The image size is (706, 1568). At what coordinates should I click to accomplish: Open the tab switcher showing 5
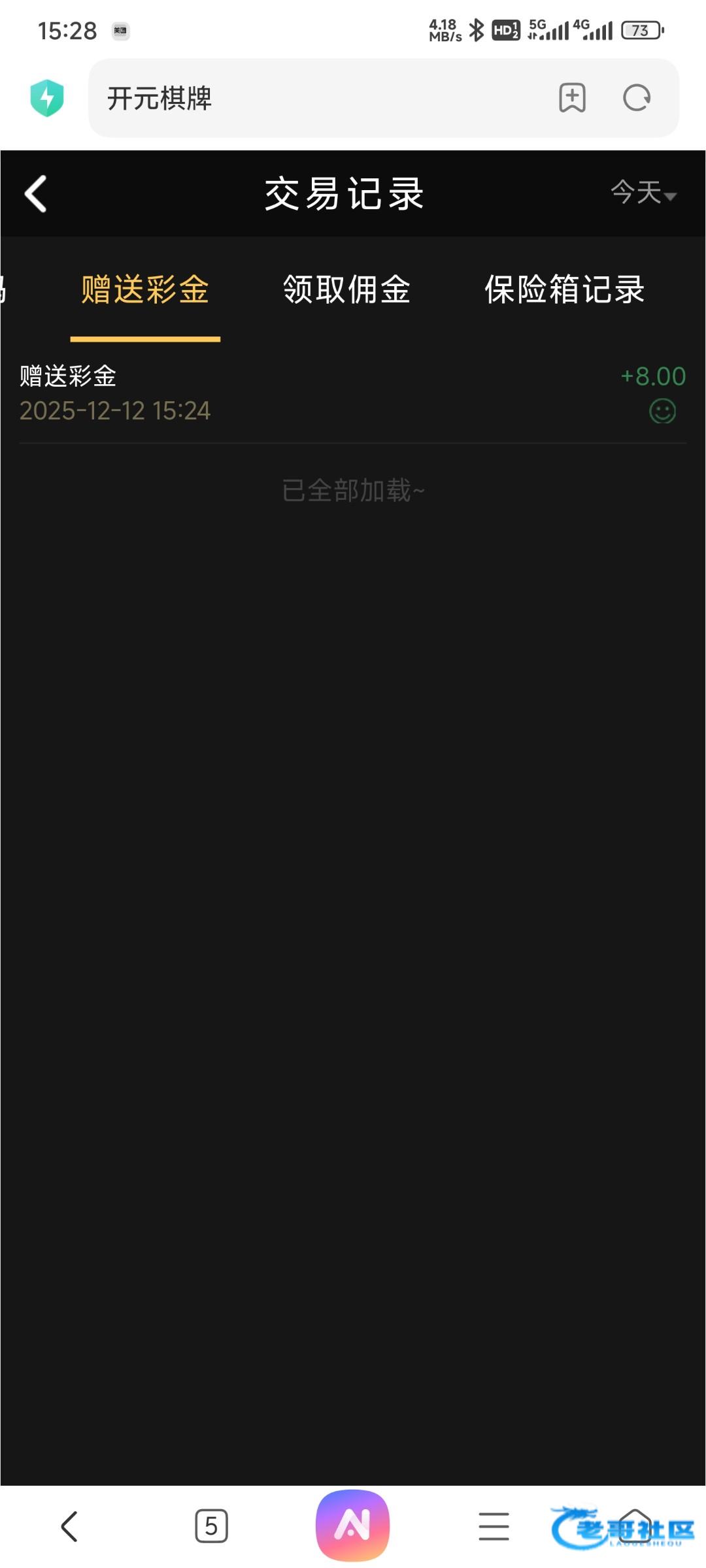(211, 1526)
